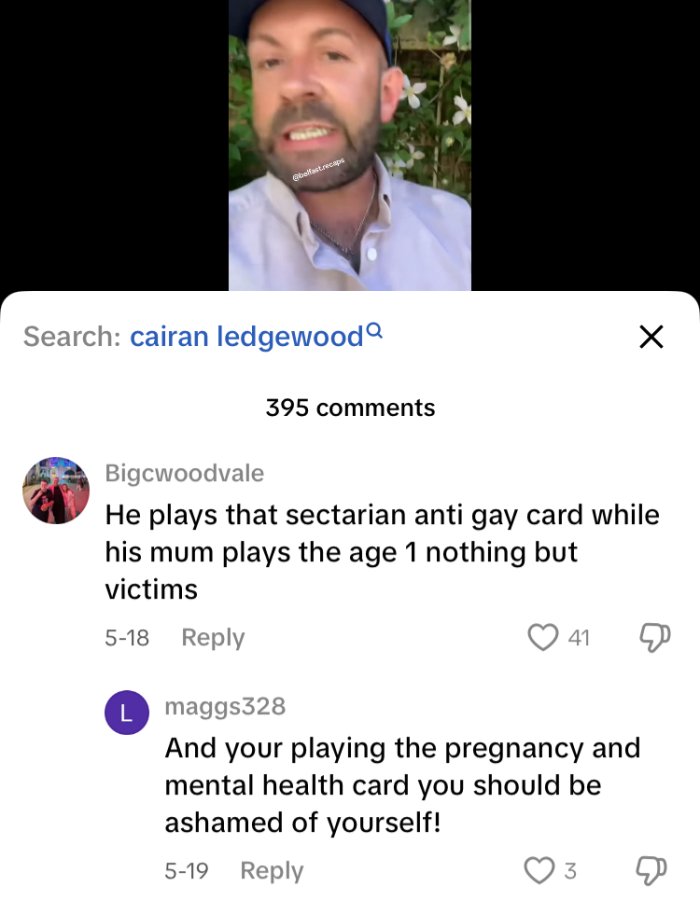The width and height of the screenshot is (700, 900).
Task: Tap the video to pause playback
Action: (350, 145)
